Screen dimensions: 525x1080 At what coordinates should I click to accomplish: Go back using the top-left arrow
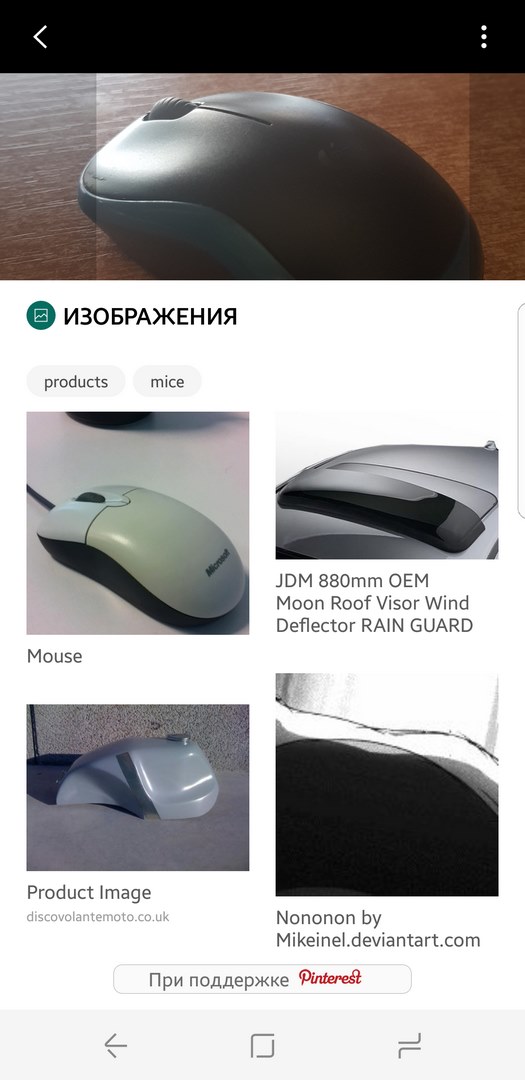coord(41,37)
